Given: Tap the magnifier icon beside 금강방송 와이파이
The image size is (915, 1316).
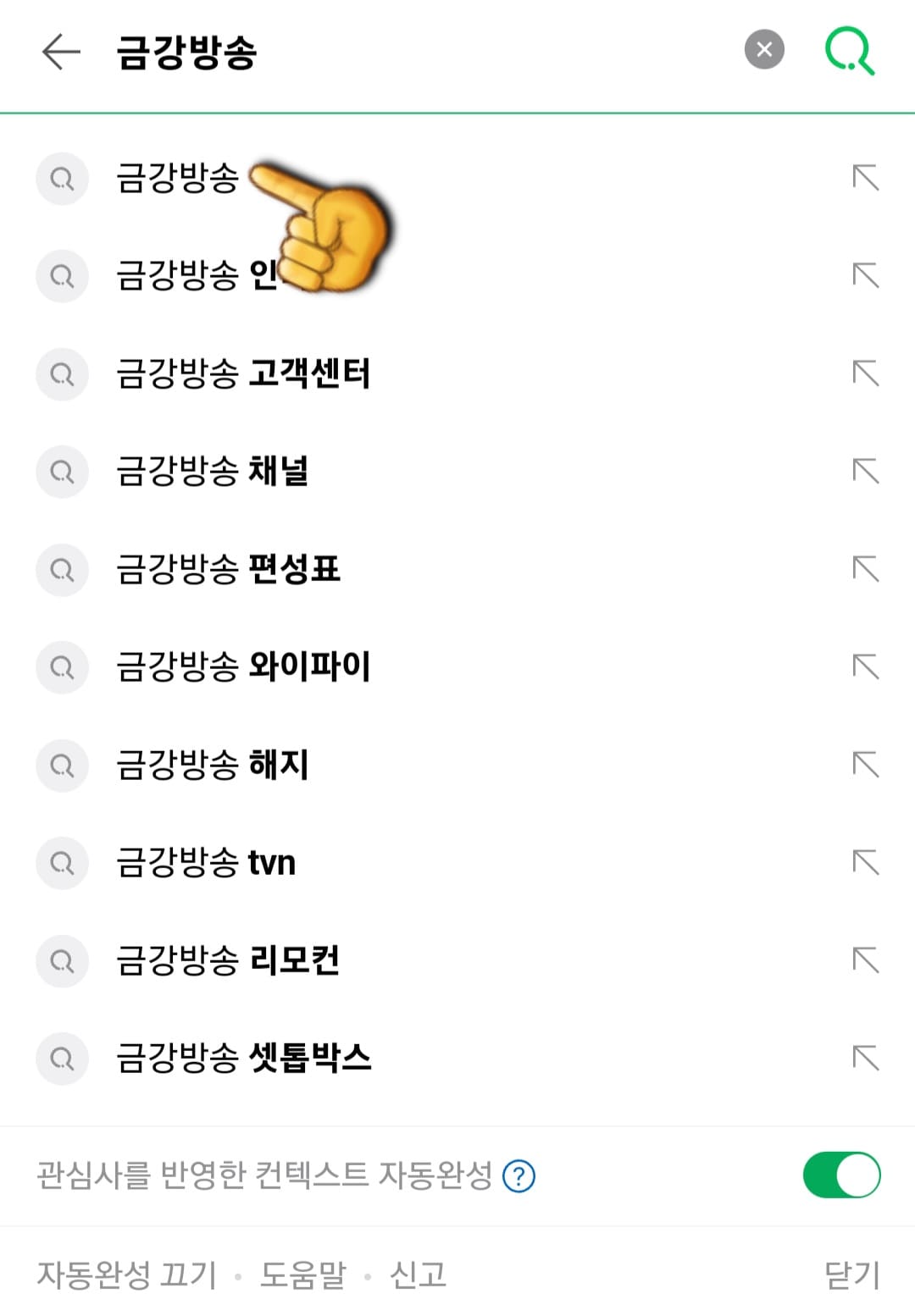Looking at the screenshot, I should point(62,667).
